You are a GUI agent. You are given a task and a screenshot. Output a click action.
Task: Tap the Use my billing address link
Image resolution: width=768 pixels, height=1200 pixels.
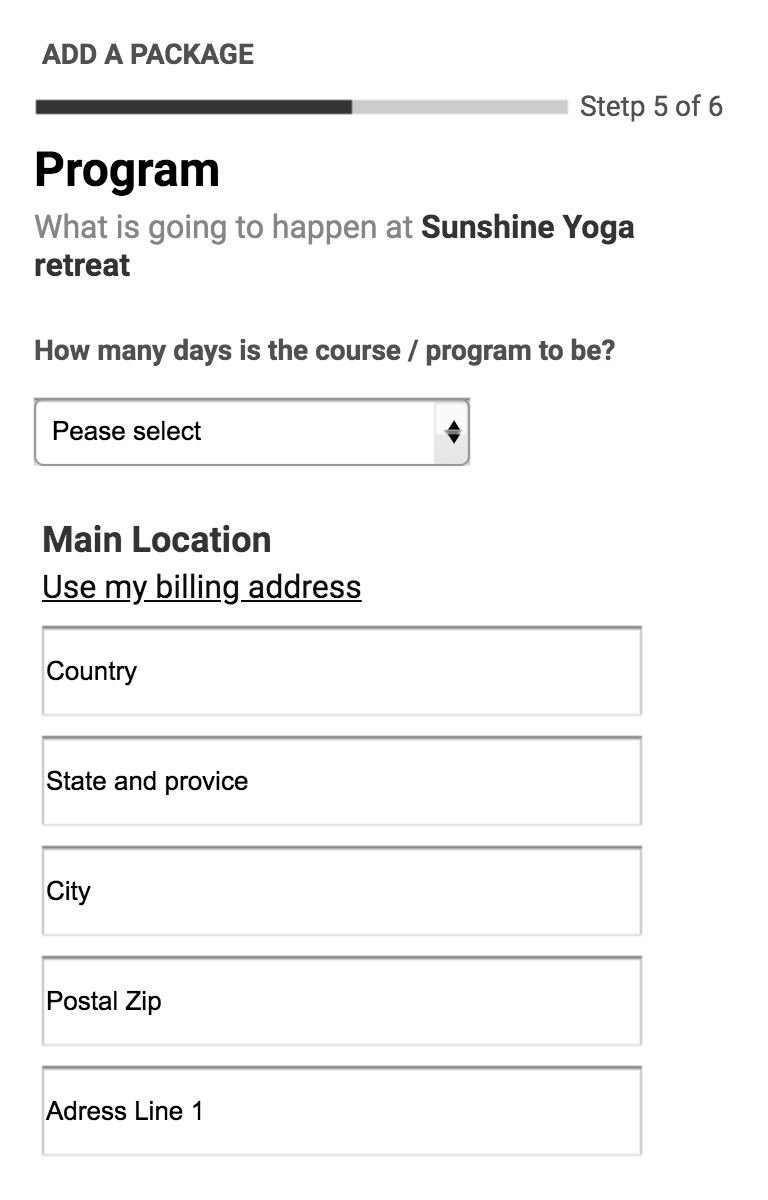[x=201, y=587]
